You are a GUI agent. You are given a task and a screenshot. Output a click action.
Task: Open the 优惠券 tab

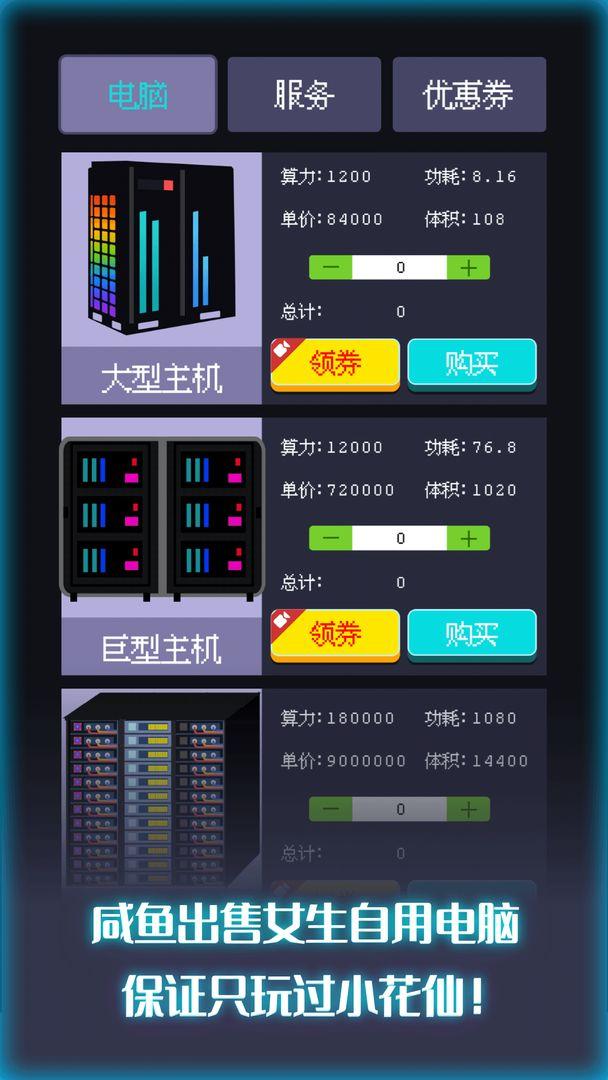469,95
